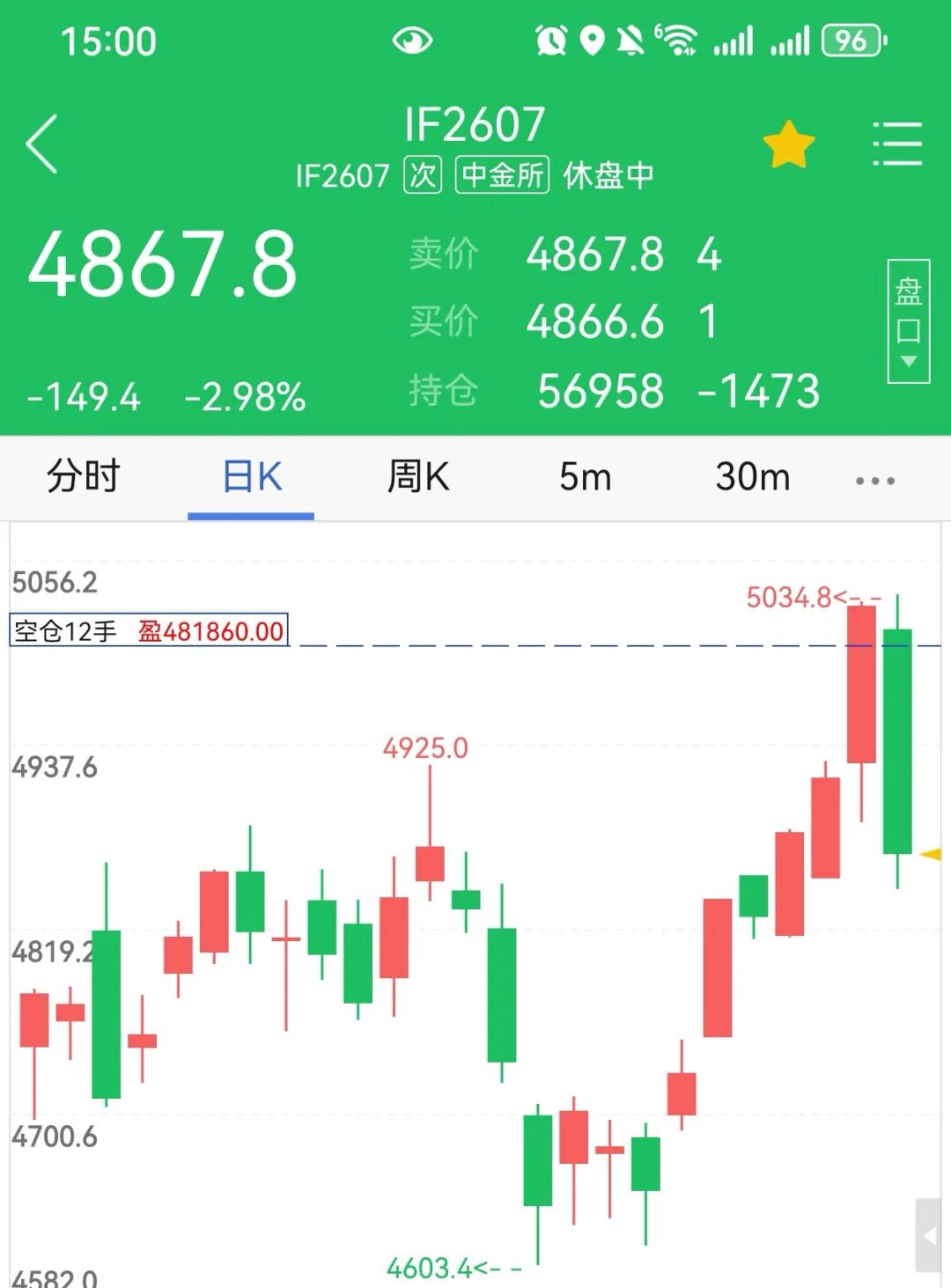The height and width of the screenshot is (1288, 951).
Task: Switch to the 周K weekly chart tab
Action: [x=418, y=476]
